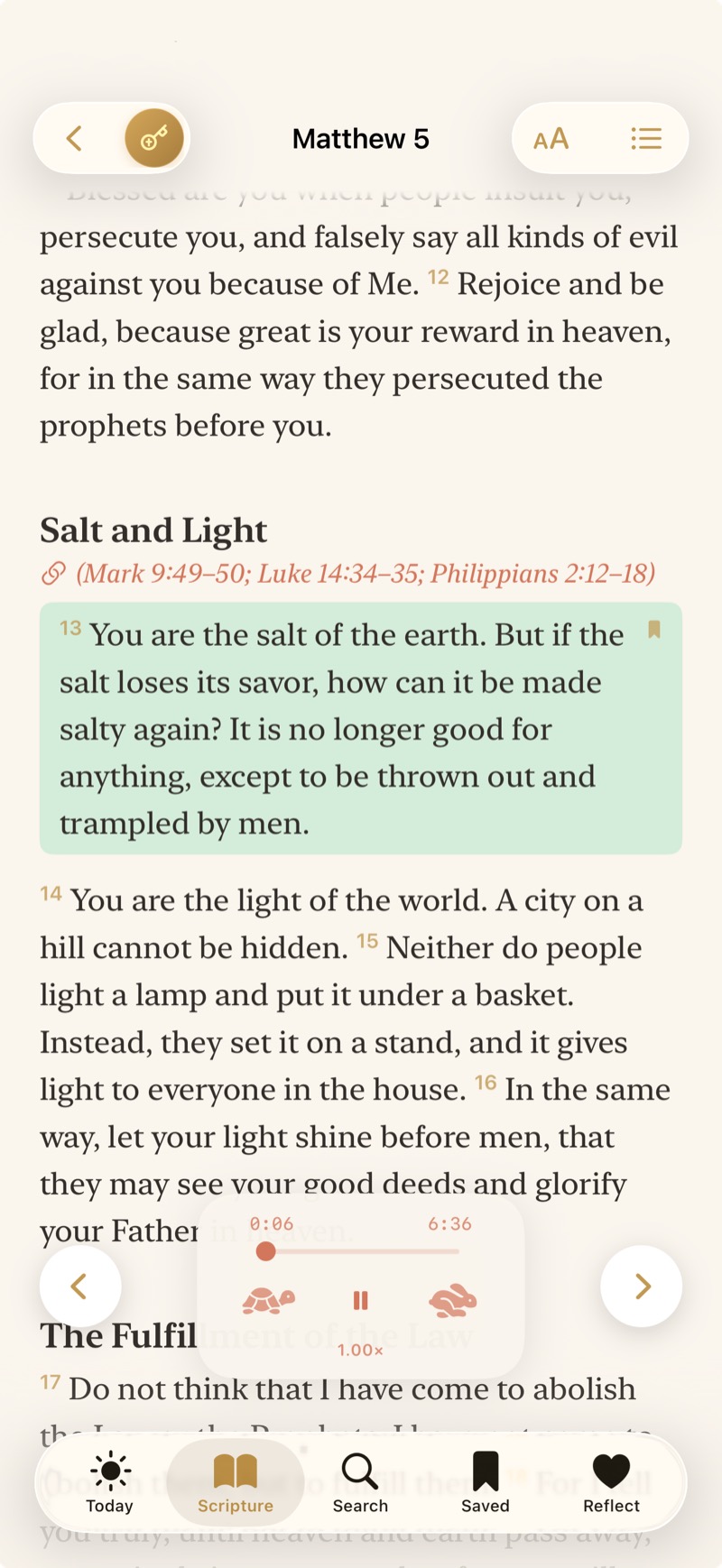Image resolution: width=722 pixels, height=1568 pixels.
Task: Tap the rabbit icon to speed up playback
Action: click(x=451, y=1299)
